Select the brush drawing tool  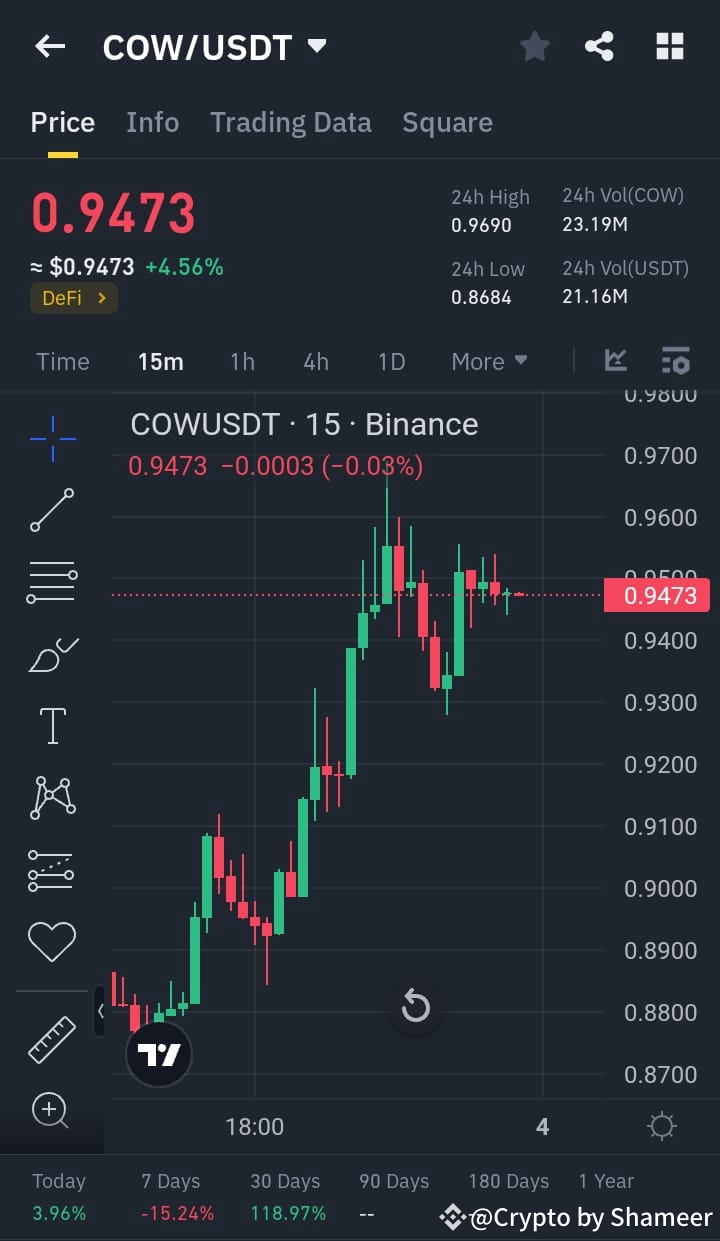(x=52, y=654)
